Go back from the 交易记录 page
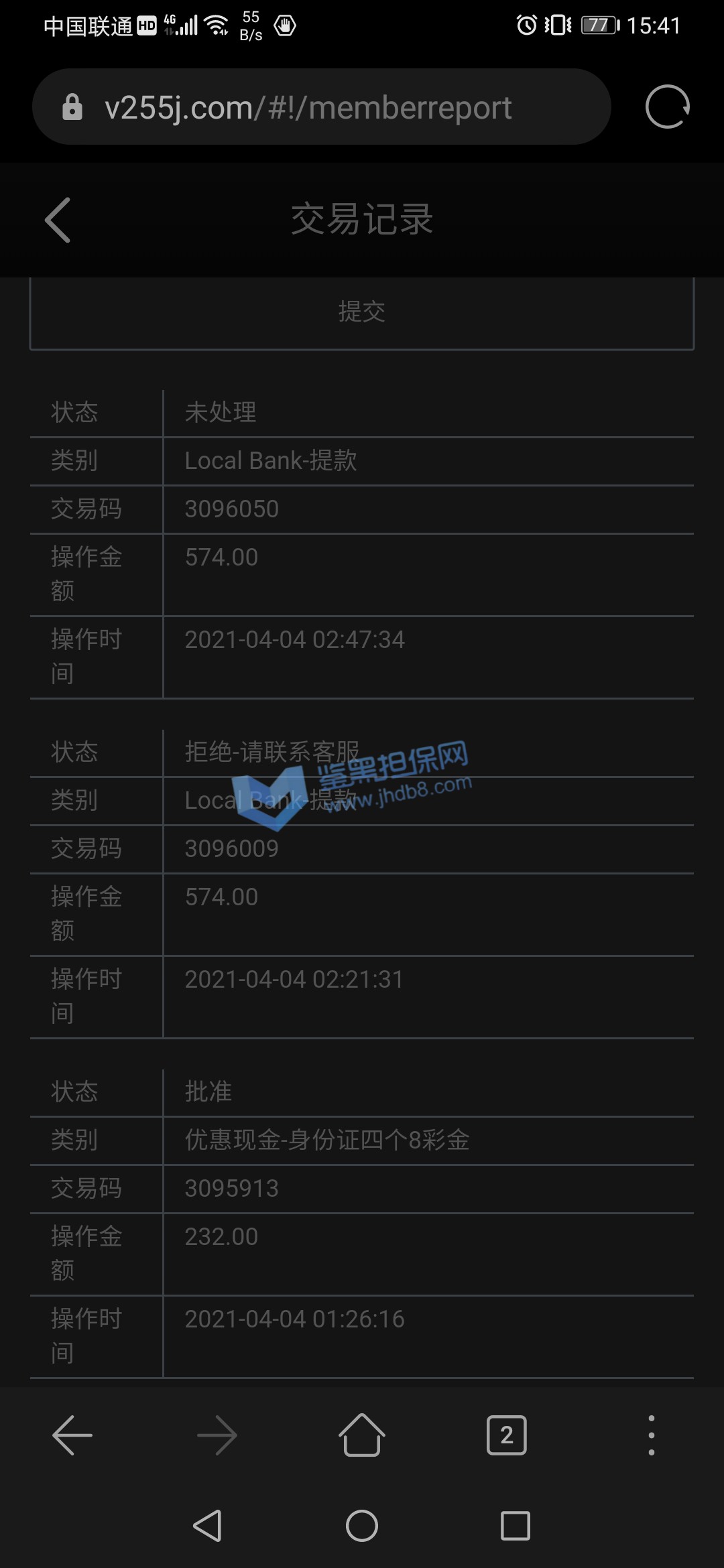The width and height of the screenshot is (724, 1568). pyautogui.click(x=58, y=220)
